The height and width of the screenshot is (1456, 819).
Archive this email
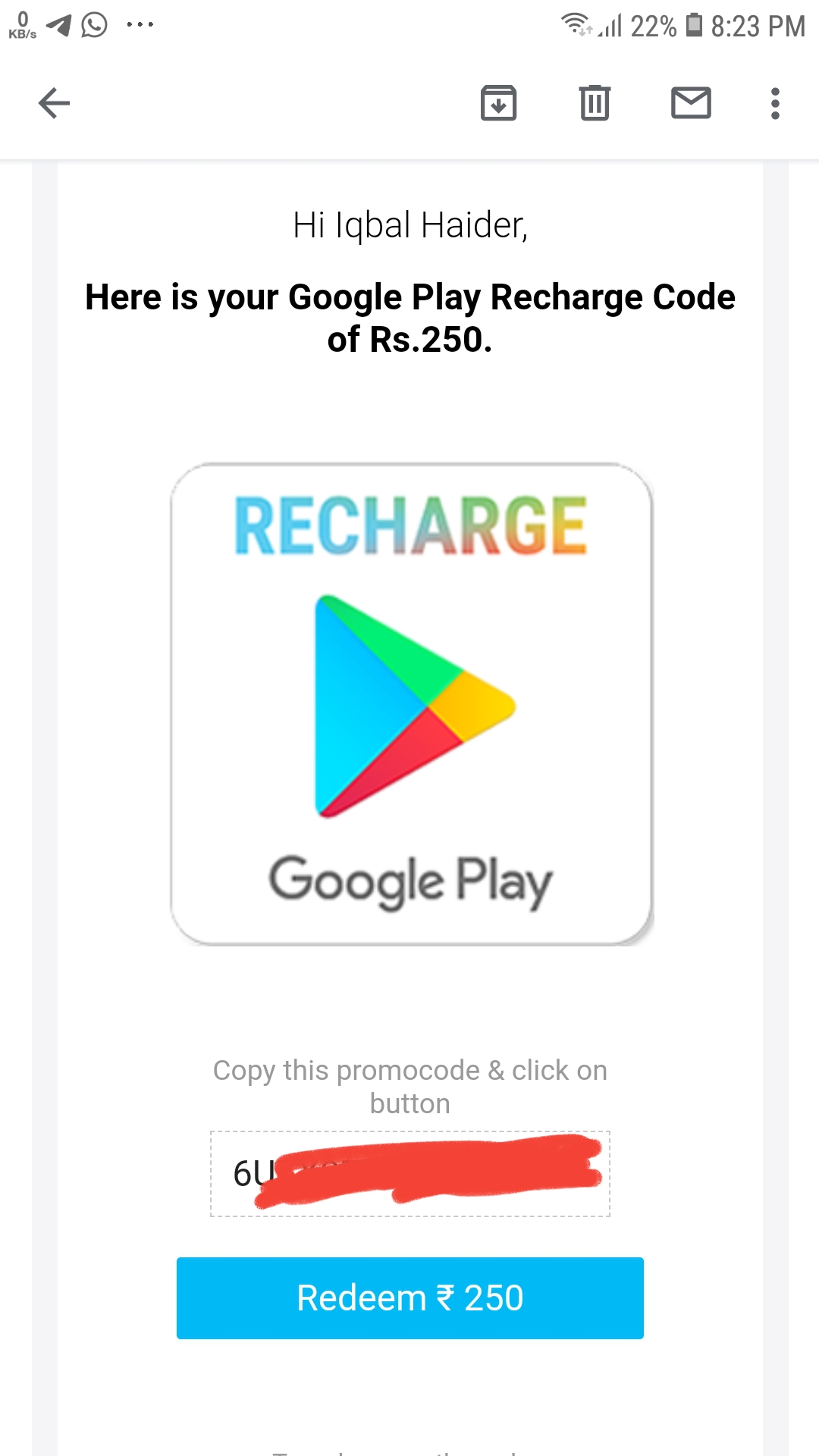click(498, 103)
